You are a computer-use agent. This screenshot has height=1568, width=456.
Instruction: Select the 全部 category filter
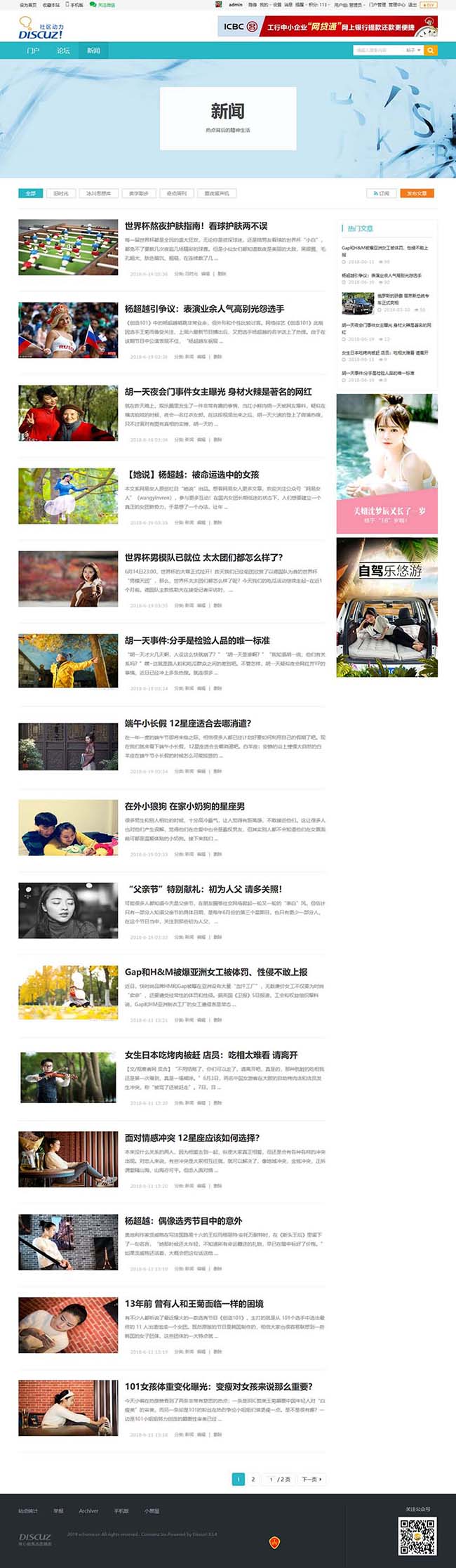click(x=30, y=193)
